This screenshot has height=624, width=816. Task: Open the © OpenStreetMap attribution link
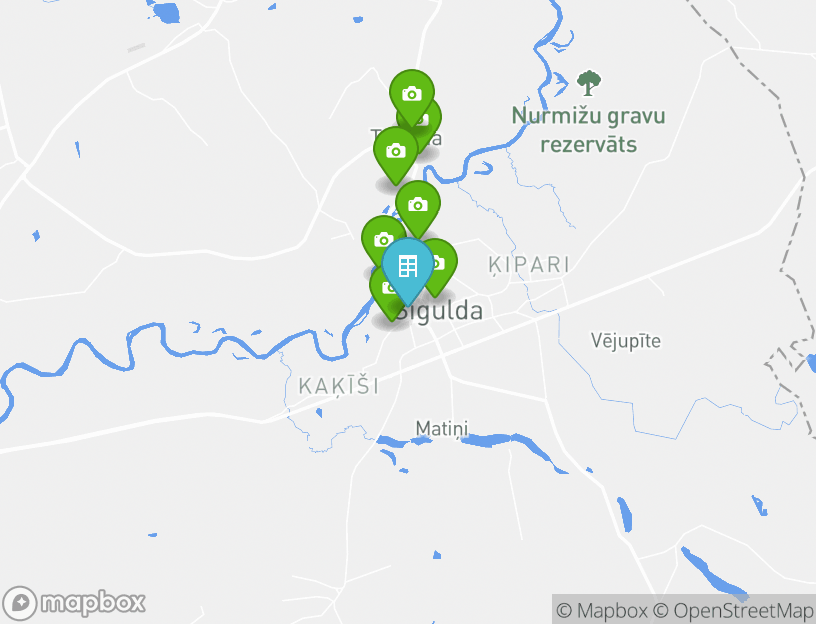coord(733,610)
